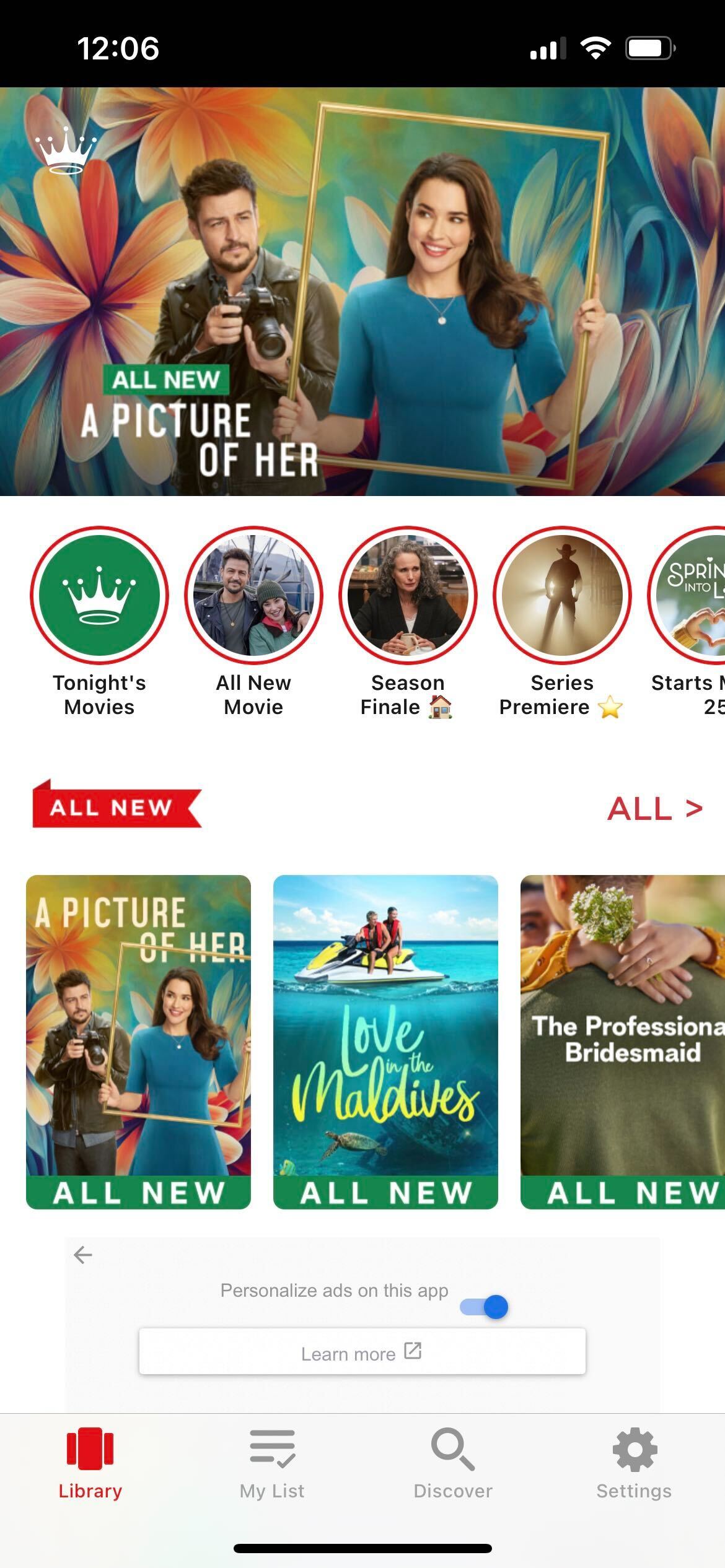Viewport: 725px width, 1568px height.
Task: Open the A Picture of Her hero banner
Action: (x=362, y=291)
